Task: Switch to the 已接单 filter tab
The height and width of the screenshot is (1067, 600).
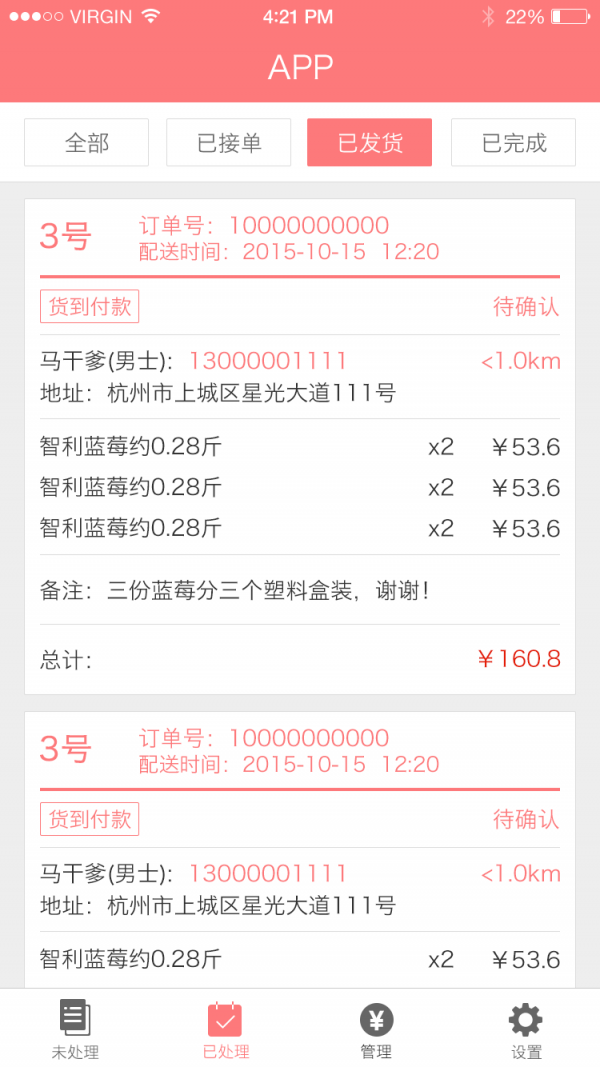Action: [x=229, y=142]
